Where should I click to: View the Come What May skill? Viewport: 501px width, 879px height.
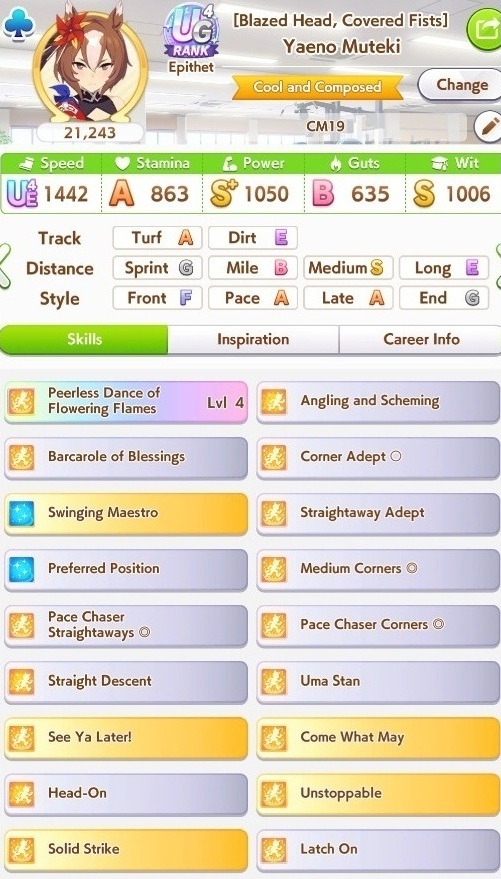click(x=378, y=738)
